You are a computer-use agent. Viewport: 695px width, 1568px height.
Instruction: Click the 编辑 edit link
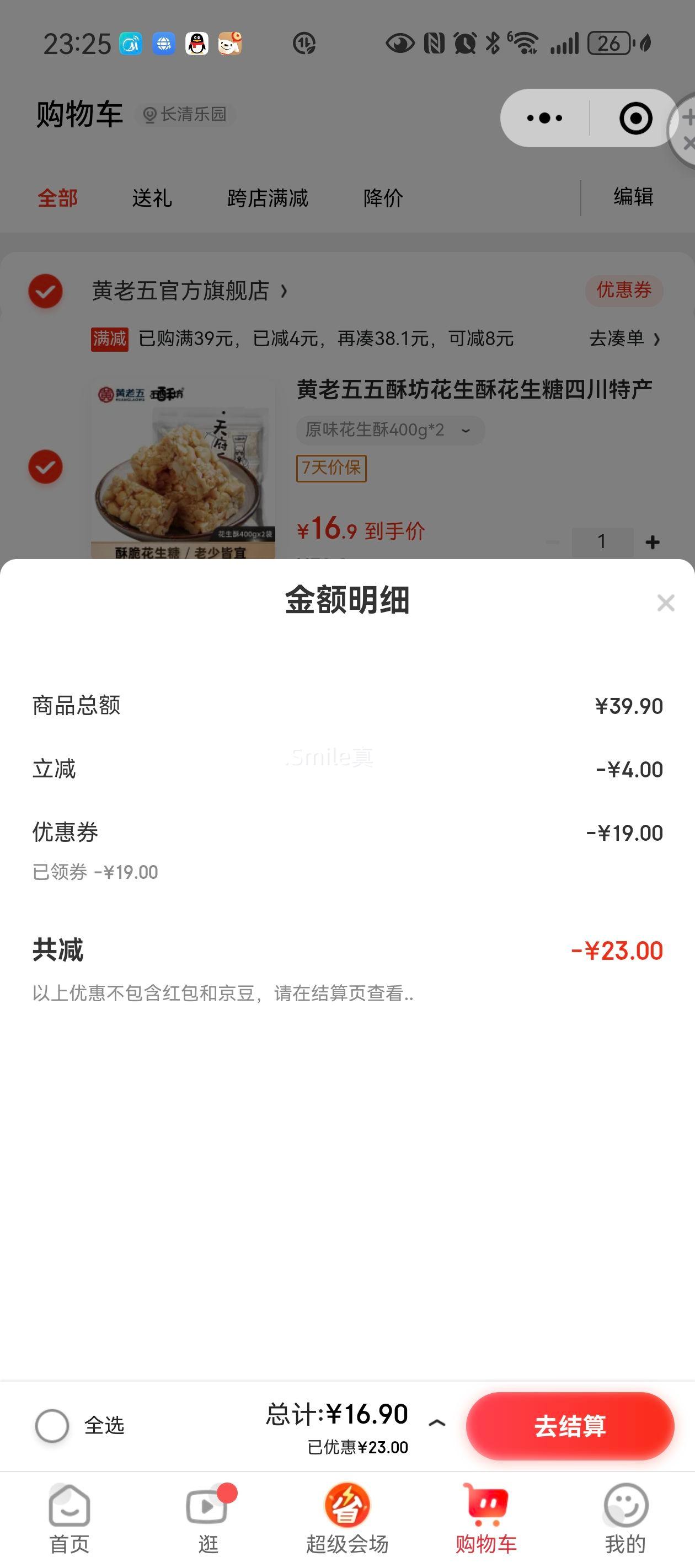pyautogui.click(x=633, y=197)
